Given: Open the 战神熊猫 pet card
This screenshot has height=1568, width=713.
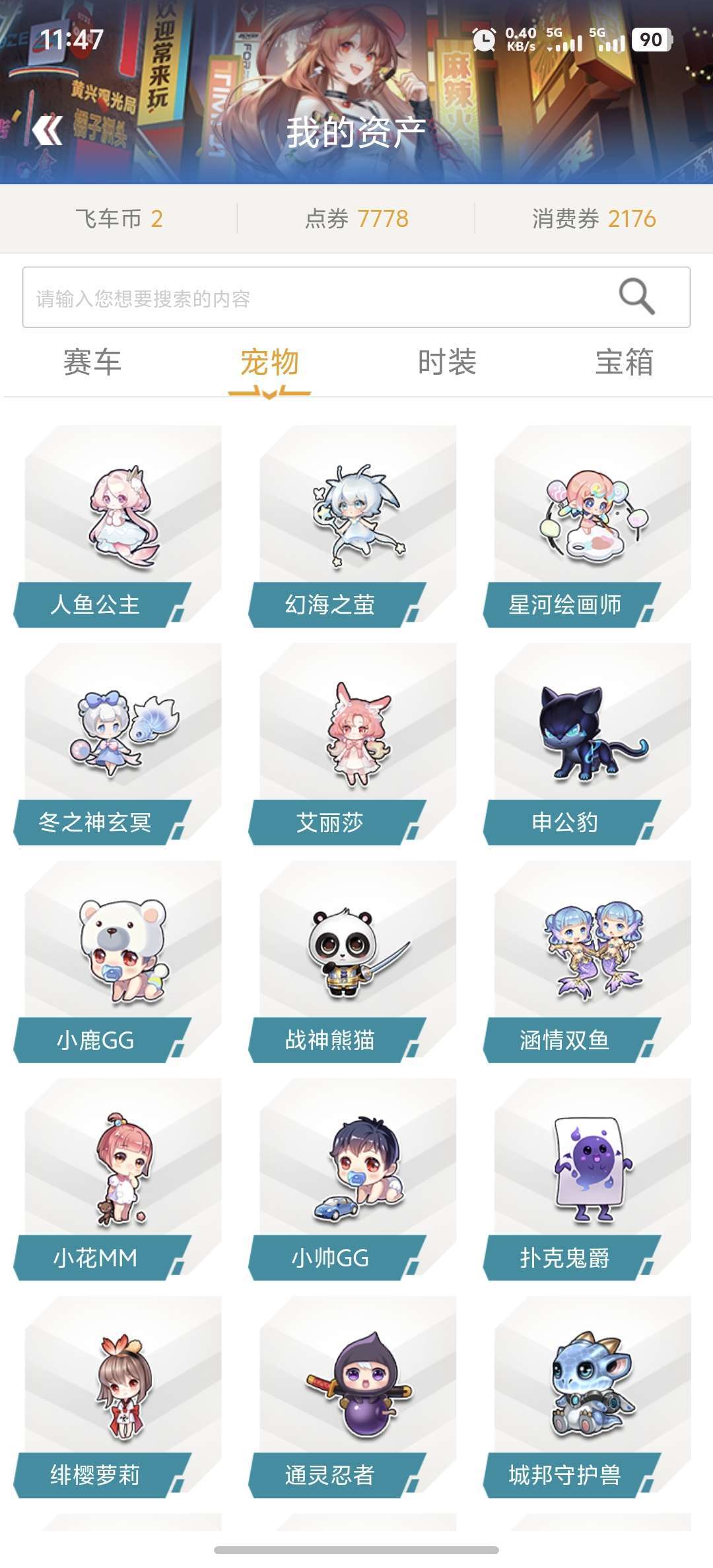Looking at the screenshot, I should coord(353,962).
